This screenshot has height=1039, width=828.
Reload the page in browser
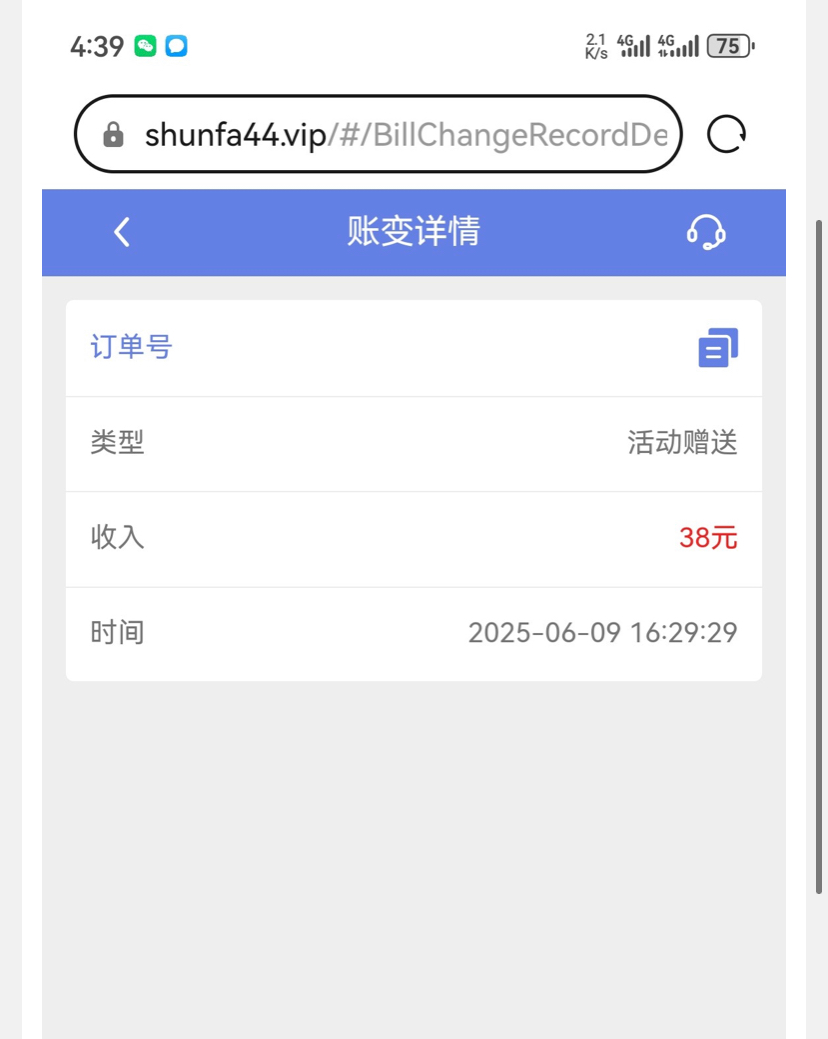pos(726,134)
